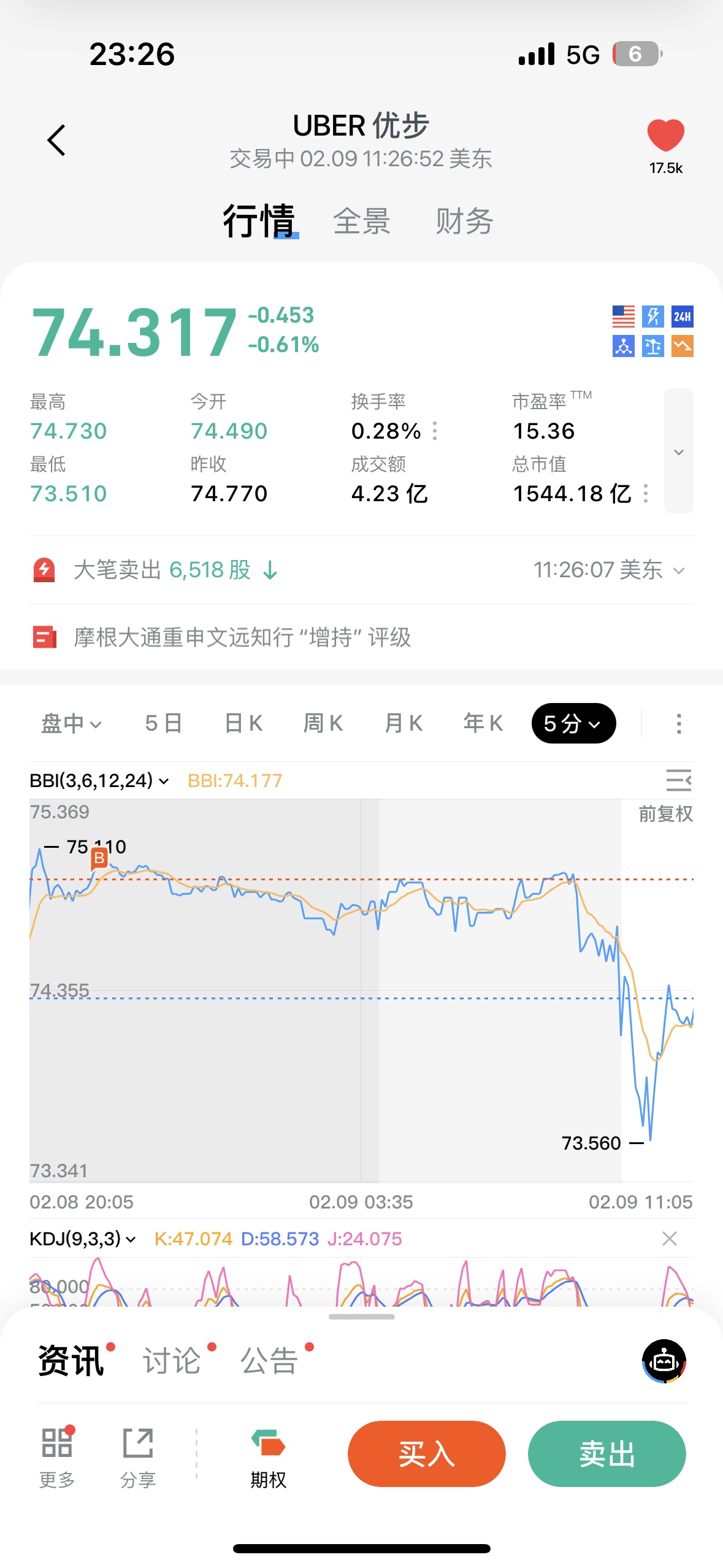
Task: Tap the red heart favorite icon
Action: pyautogui.click(x=665, y=135)
